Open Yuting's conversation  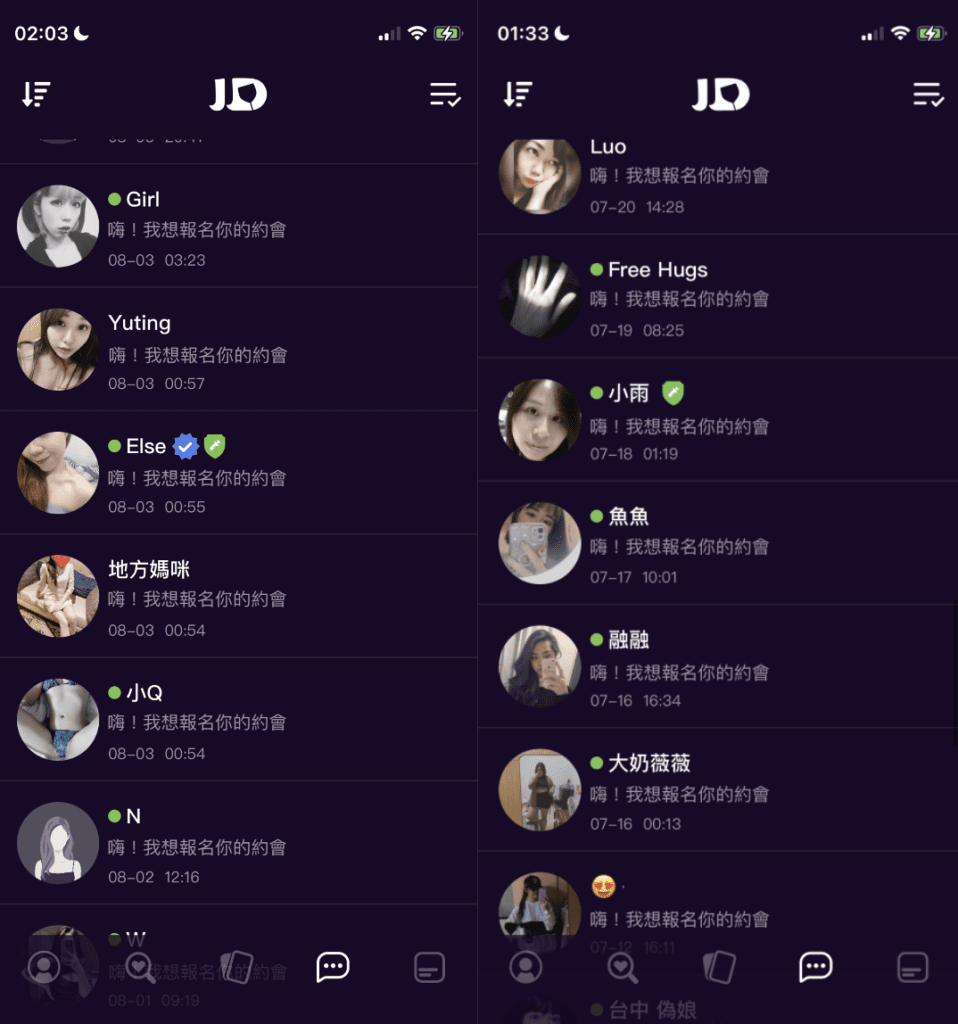coord(238,350)
